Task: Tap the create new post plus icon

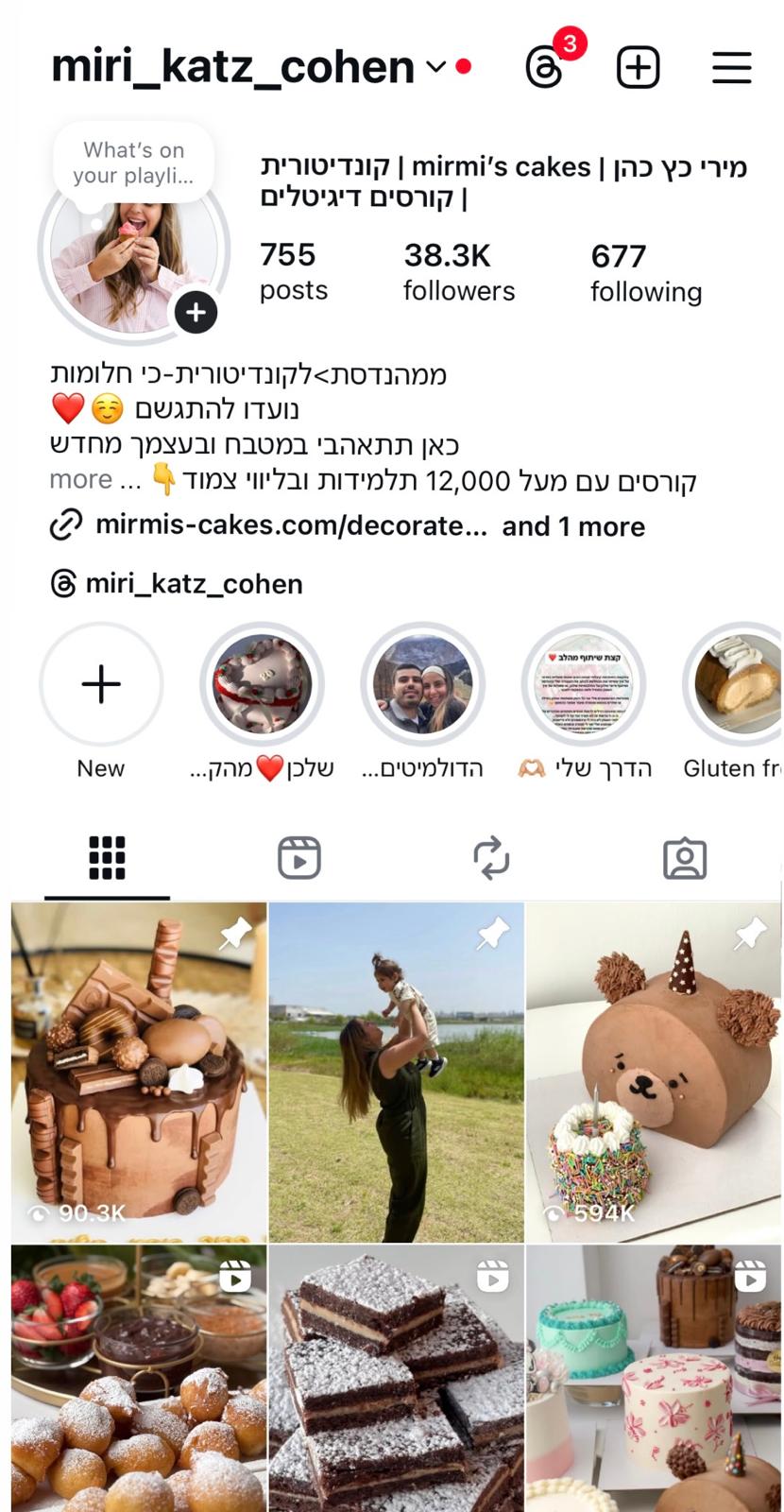Action: tap(638, 68)
